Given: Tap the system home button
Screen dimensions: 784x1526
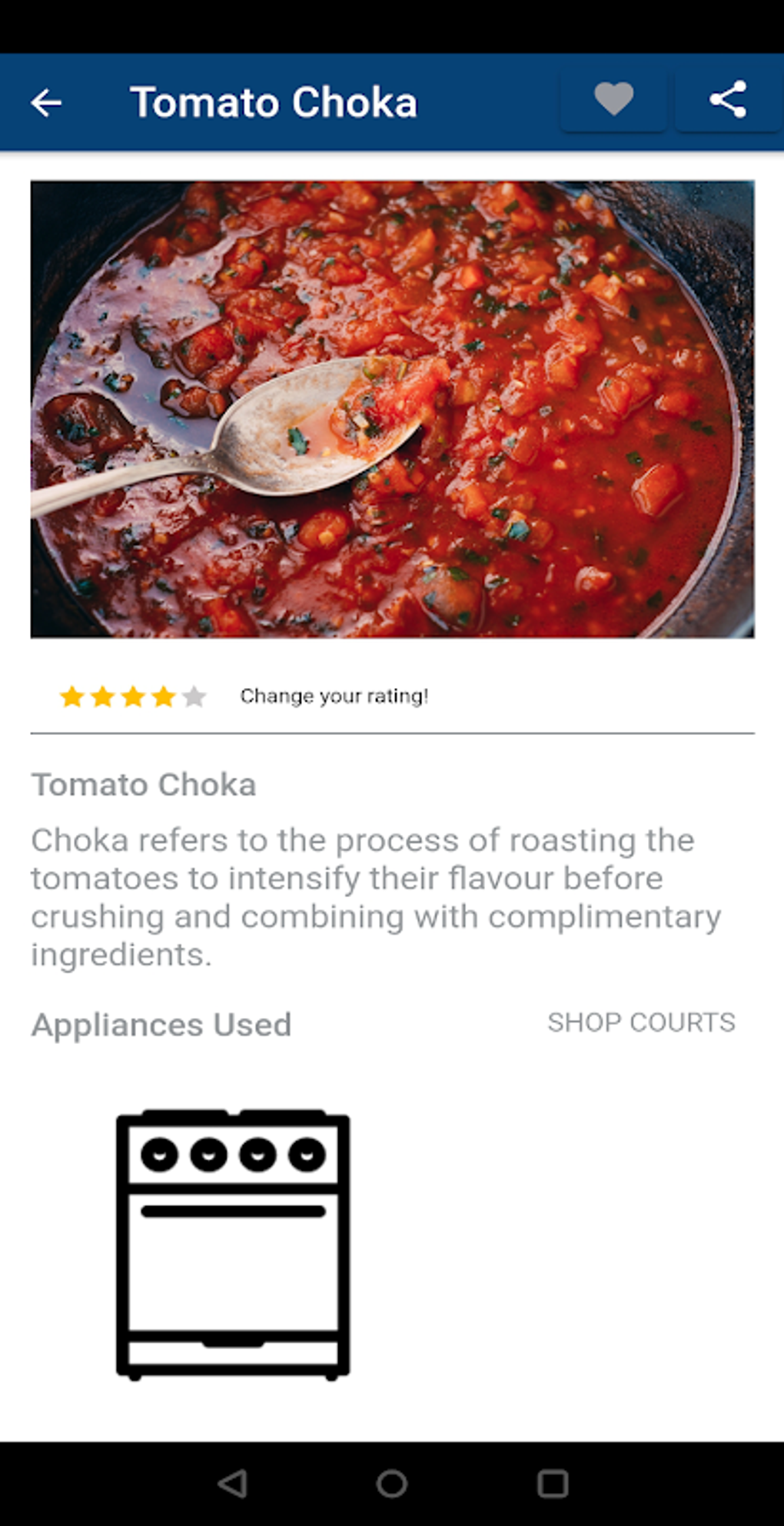Looking at the screenshot, I should click(x=391, y=1483).
